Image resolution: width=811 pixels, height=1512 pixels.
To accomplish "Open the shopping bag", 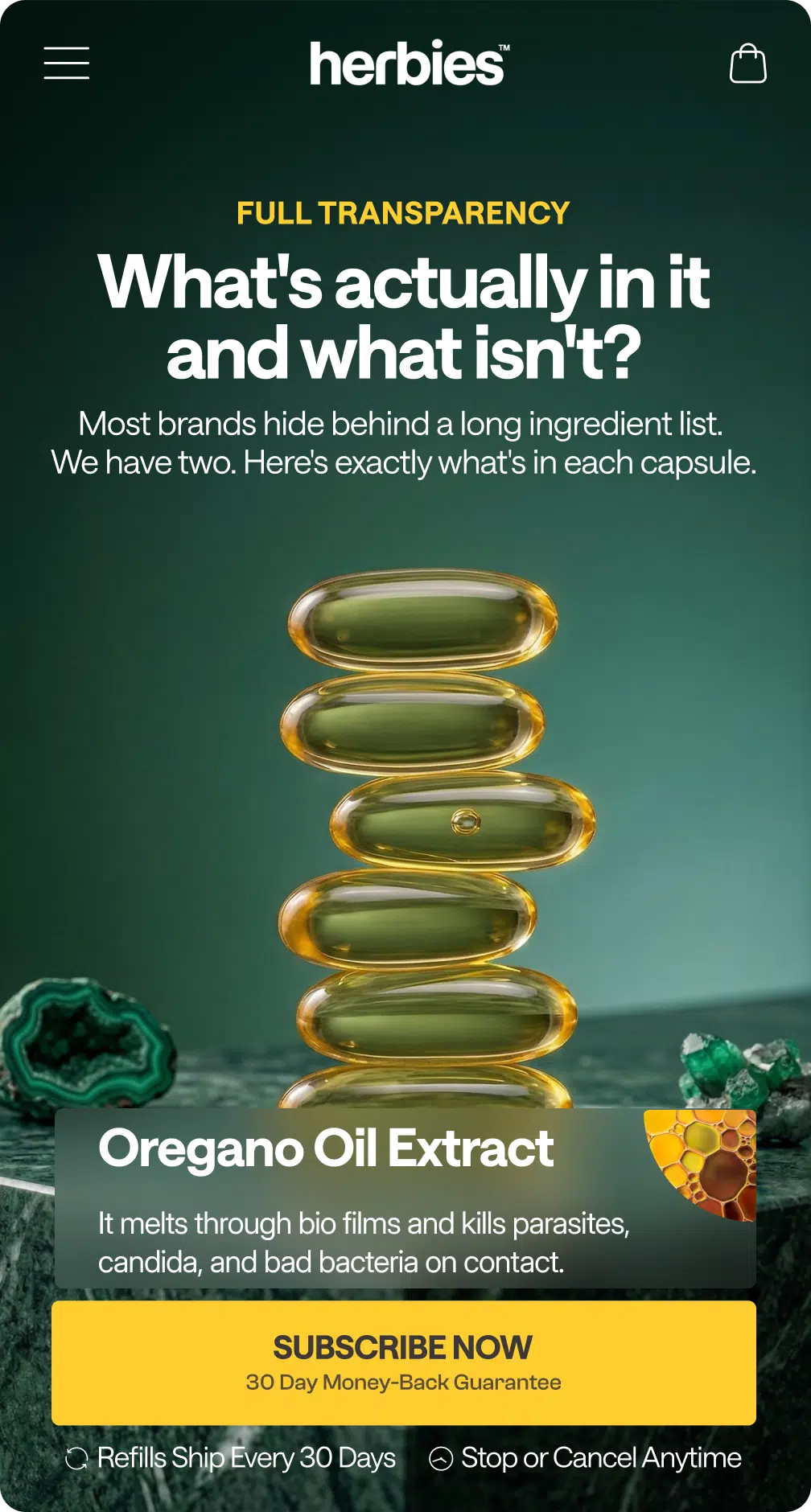I will point(747,63).
